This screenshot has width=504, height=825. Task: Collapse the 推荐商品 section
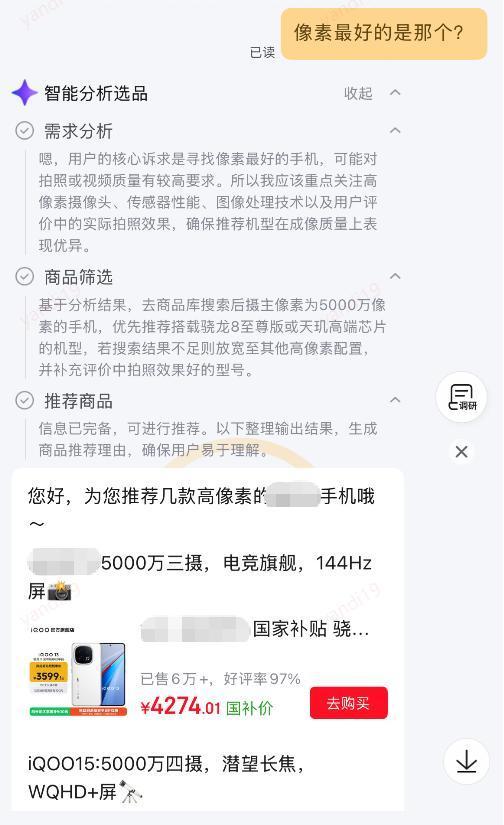tap(395, 400)
